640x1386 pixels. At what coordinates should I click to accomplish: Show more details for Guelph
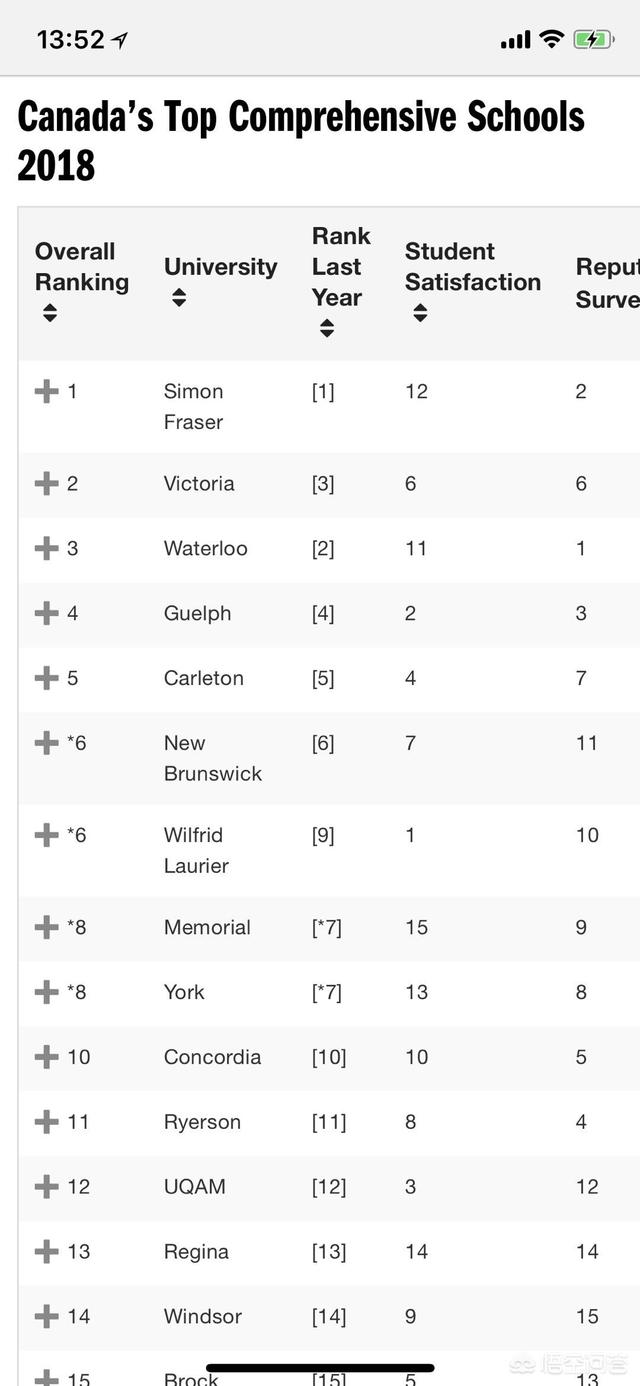47,613
